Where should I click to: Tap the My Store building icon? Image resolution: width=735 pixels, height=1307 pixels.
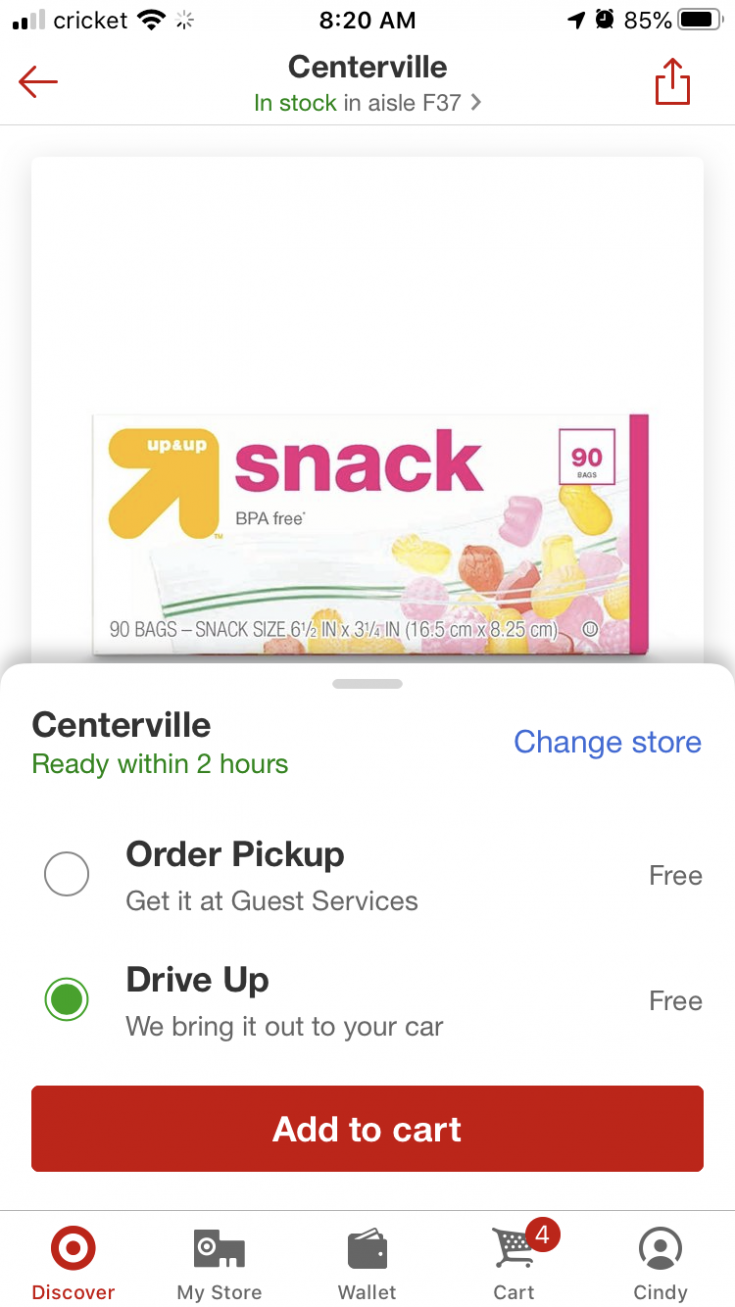[x=218, y=1249]
